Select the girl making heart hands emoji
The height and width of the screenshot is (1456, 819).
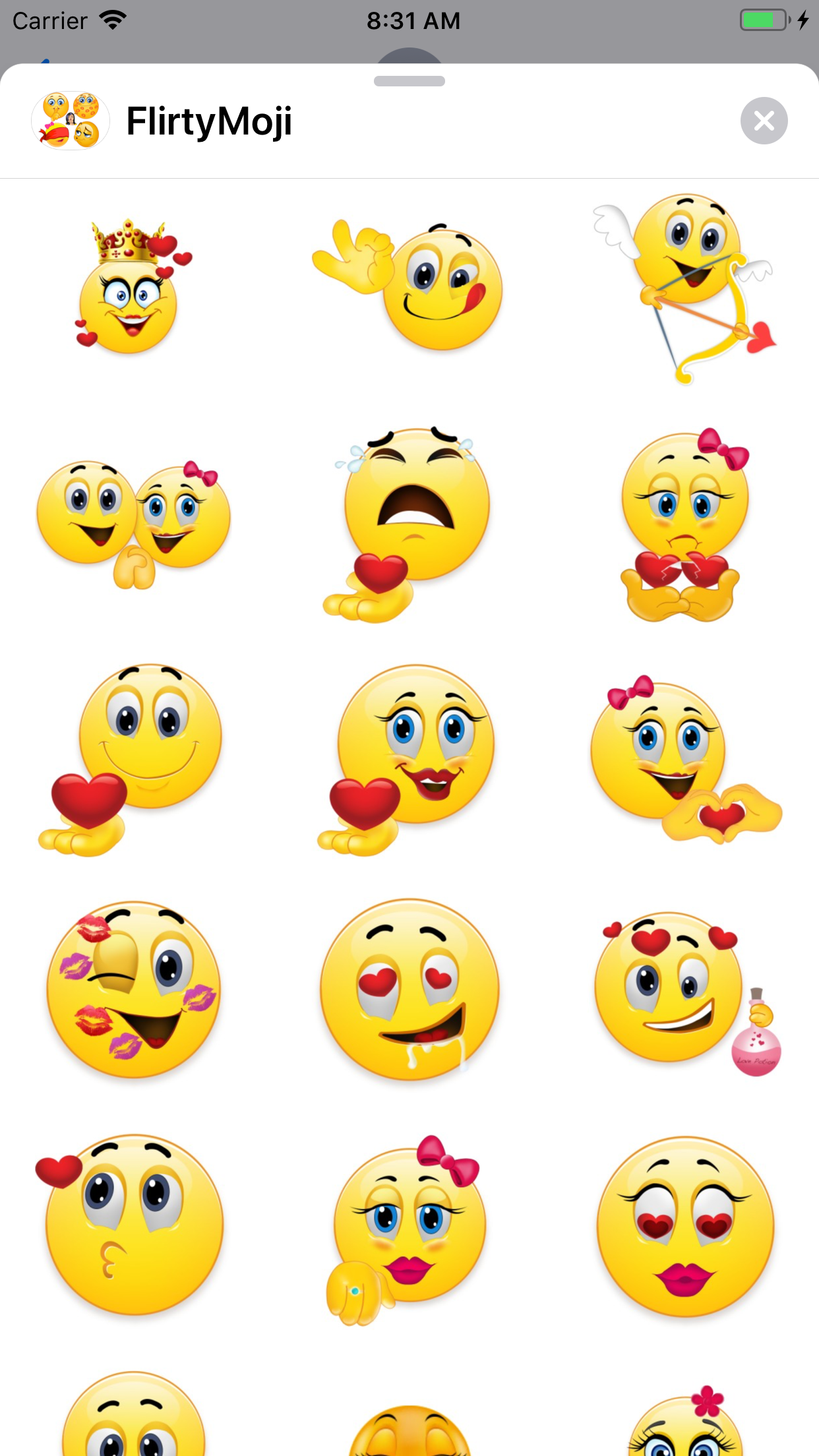click(x=686, y=758)
